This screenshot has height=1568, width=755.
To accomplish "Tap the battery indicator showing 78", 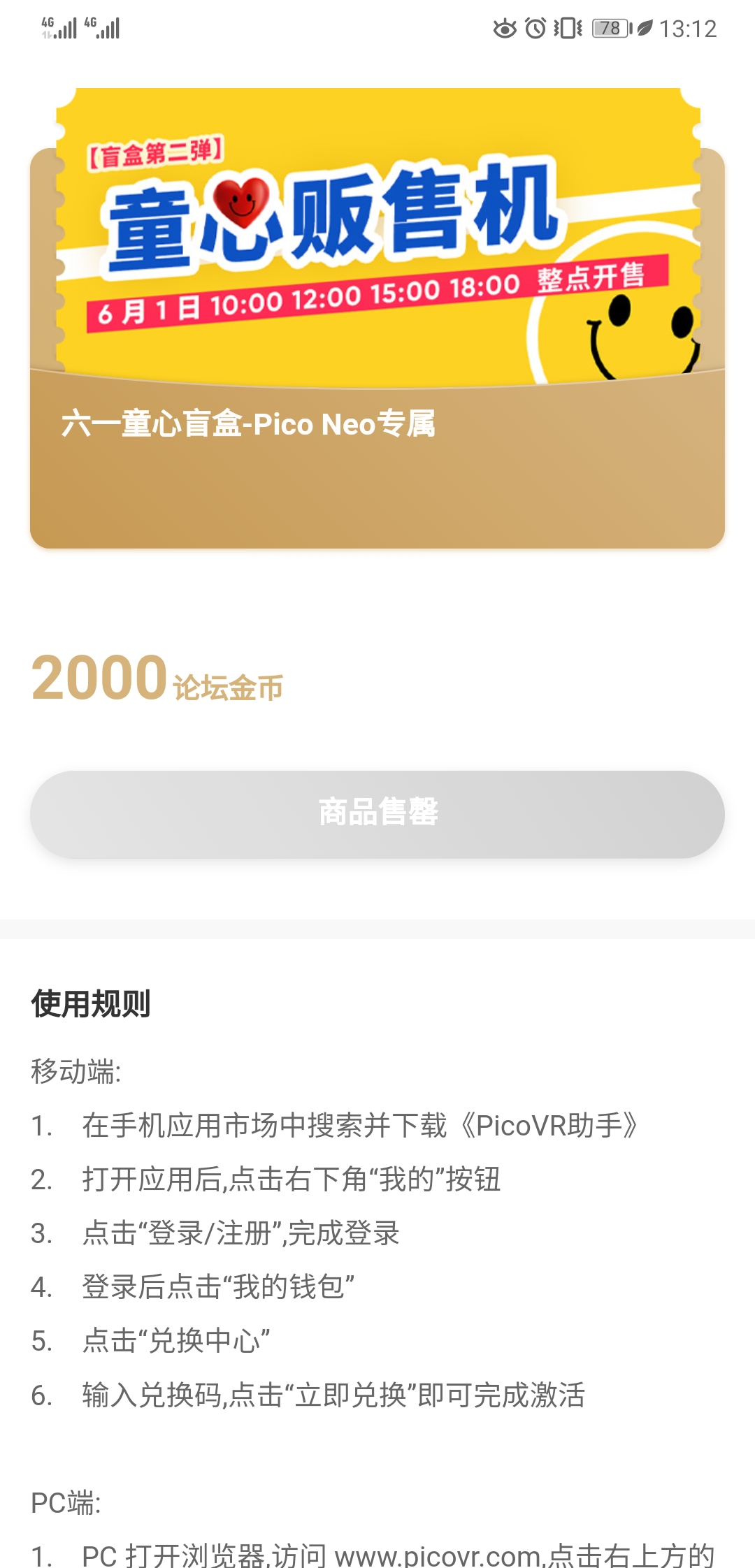I will pyautogui.click(x=610, y=28).
